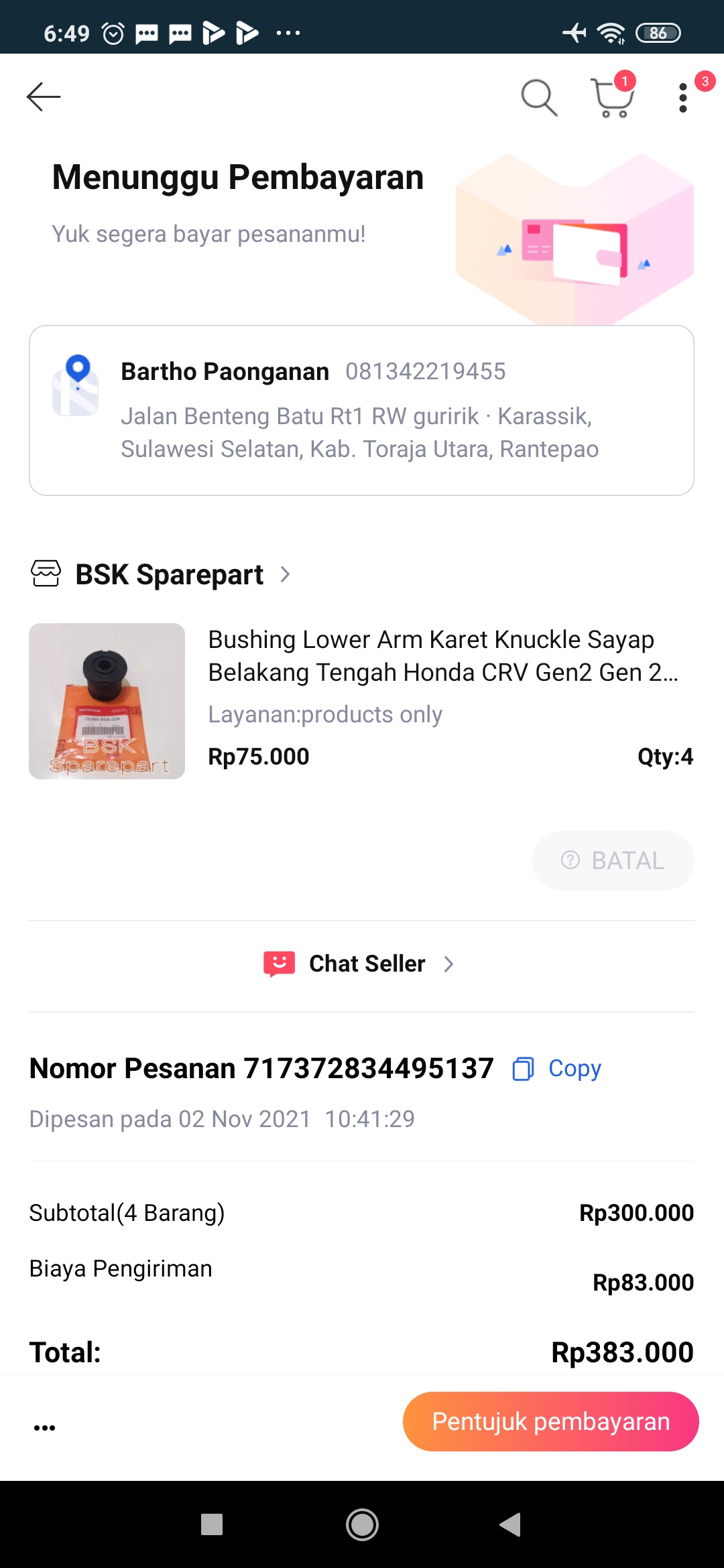Open more options beside payment button
Image resolution: width=724 pixels, height=1568 pixels.
(x=45, y=1427)
